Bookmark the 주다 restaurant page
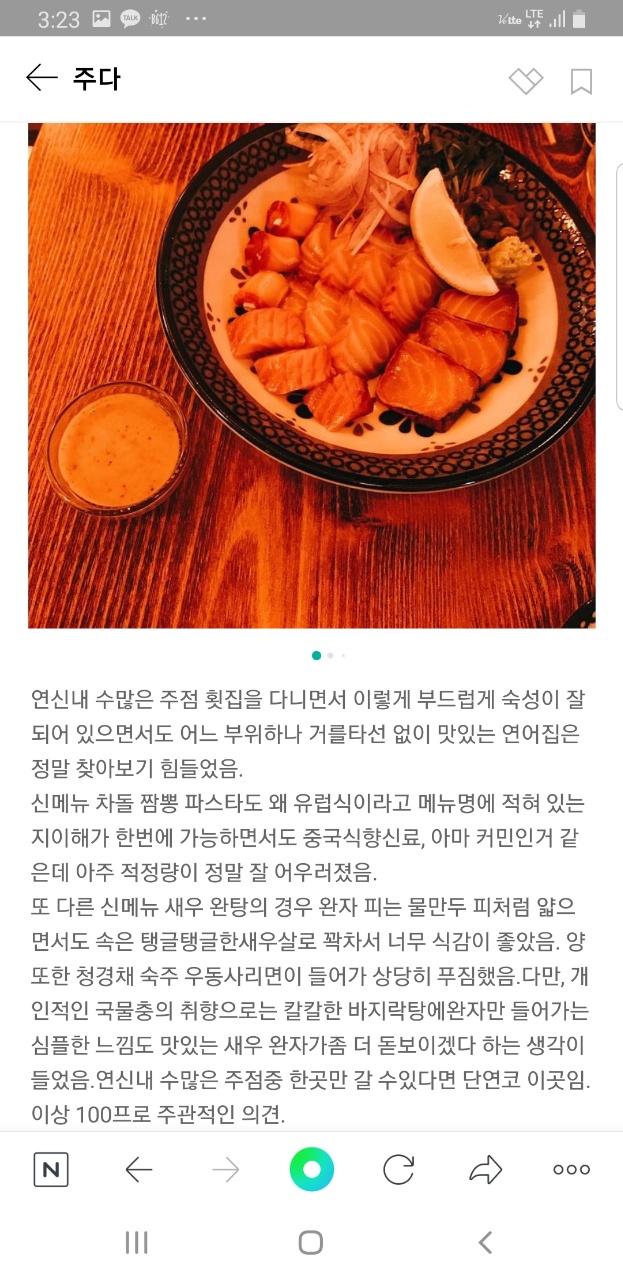Image resolution: width=623 pixels, height=1280 pixels. (x=581, y=81)
